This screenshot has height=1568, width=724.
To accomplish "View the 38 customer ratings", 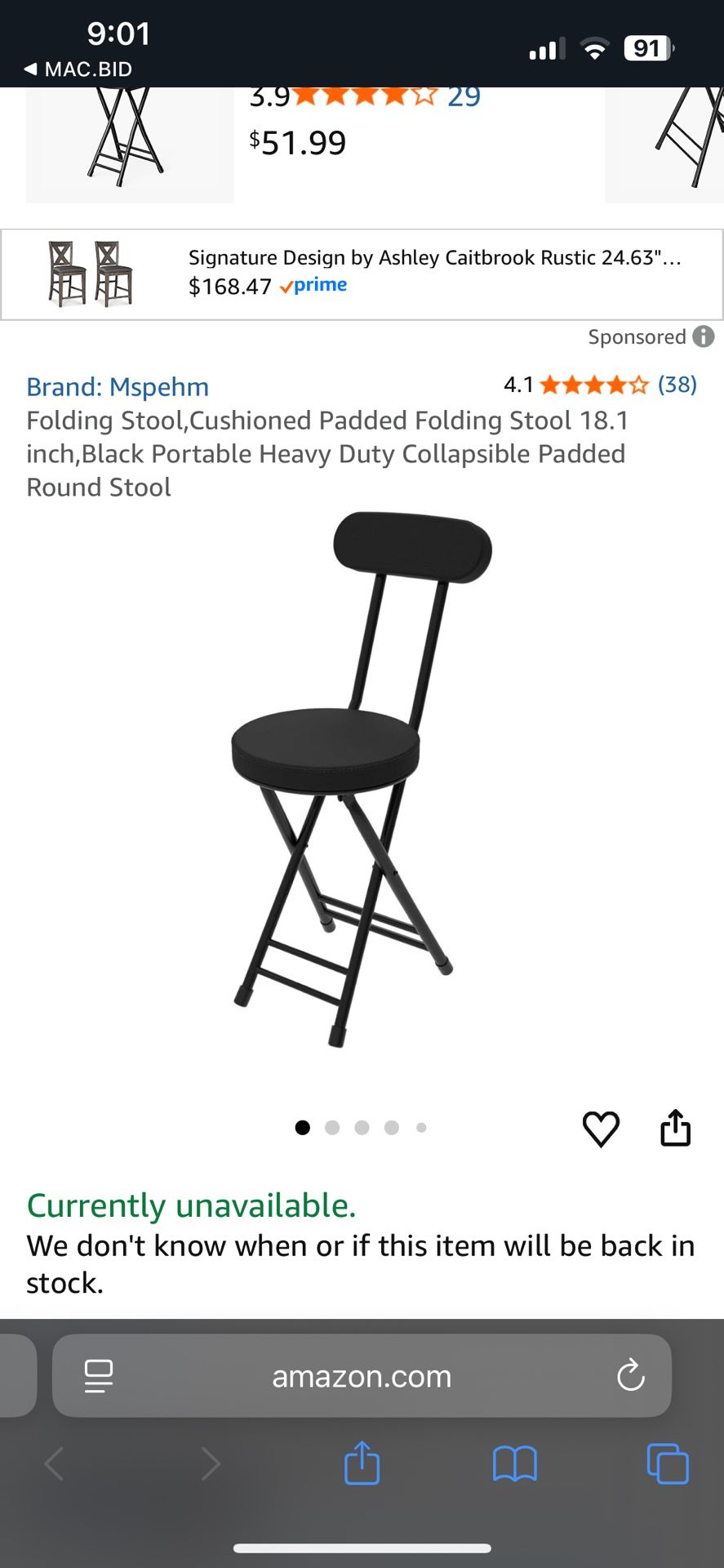I will 677,385.
